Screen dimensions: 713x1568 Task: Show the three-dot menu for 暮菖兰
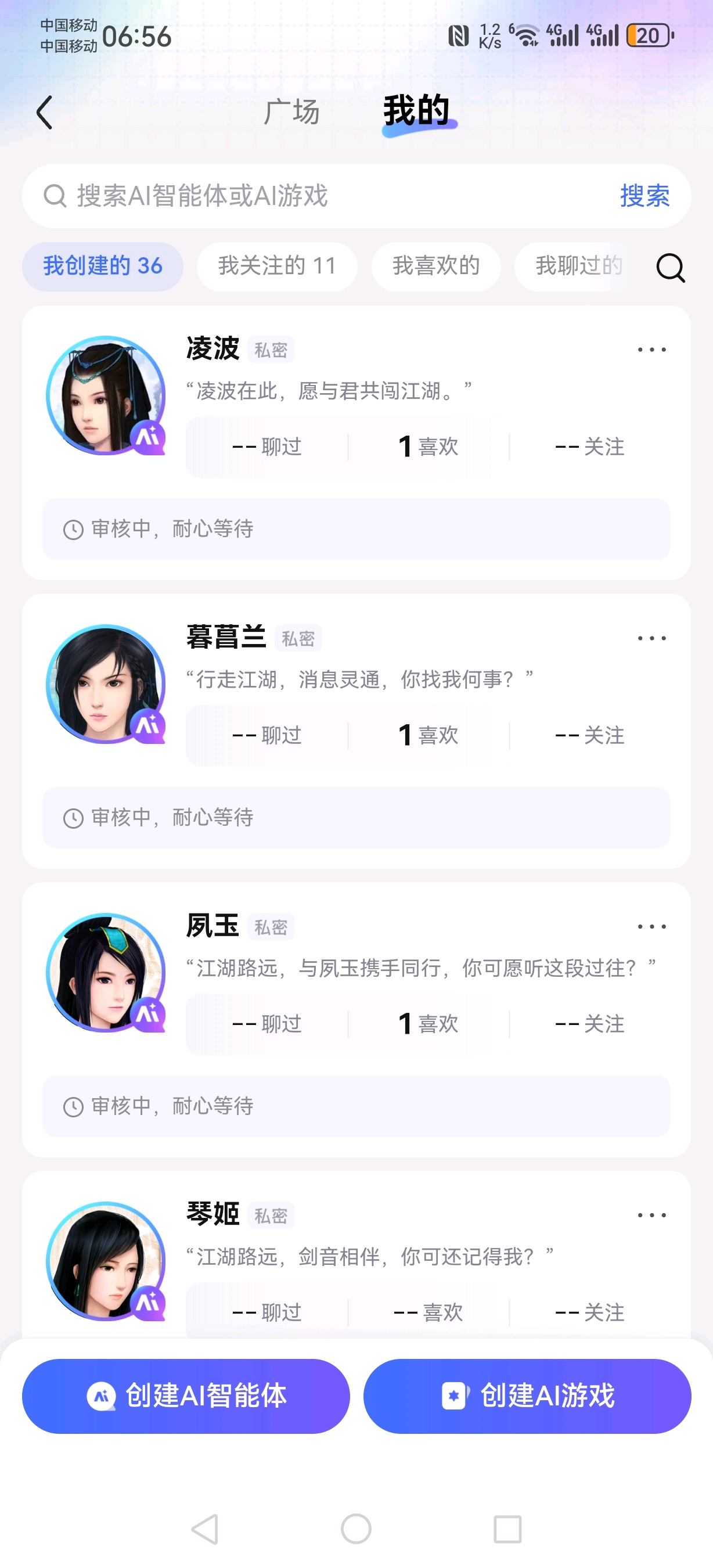[651, 638]
